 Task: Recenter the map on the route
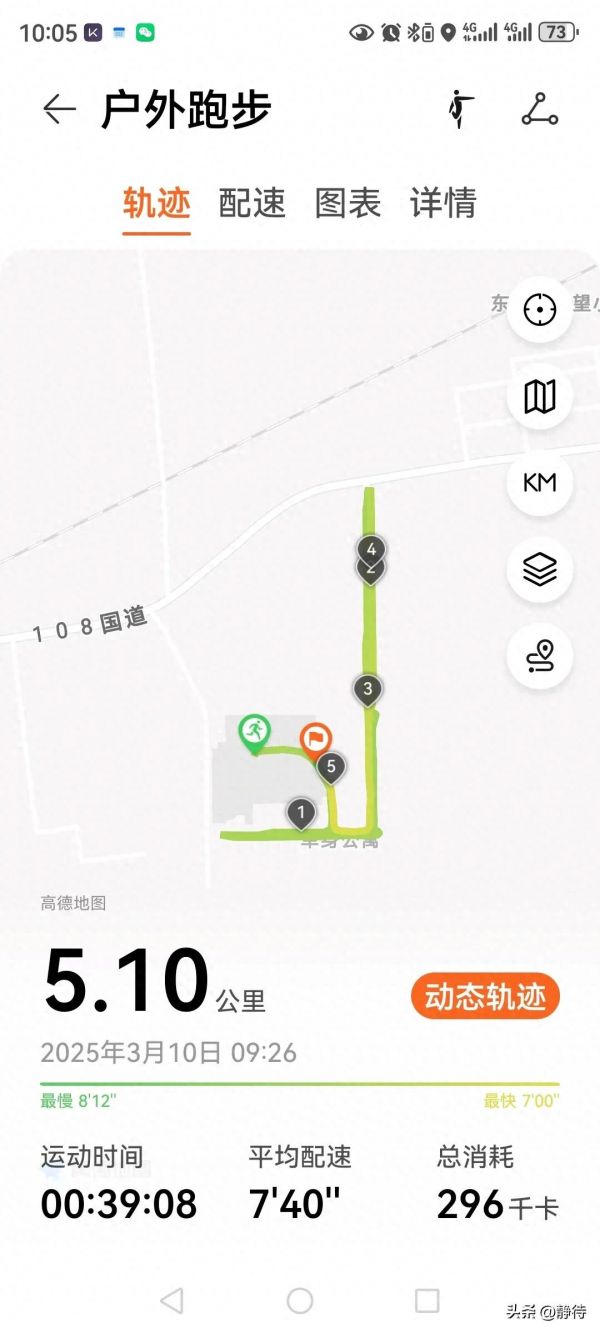tap(540, 310)
